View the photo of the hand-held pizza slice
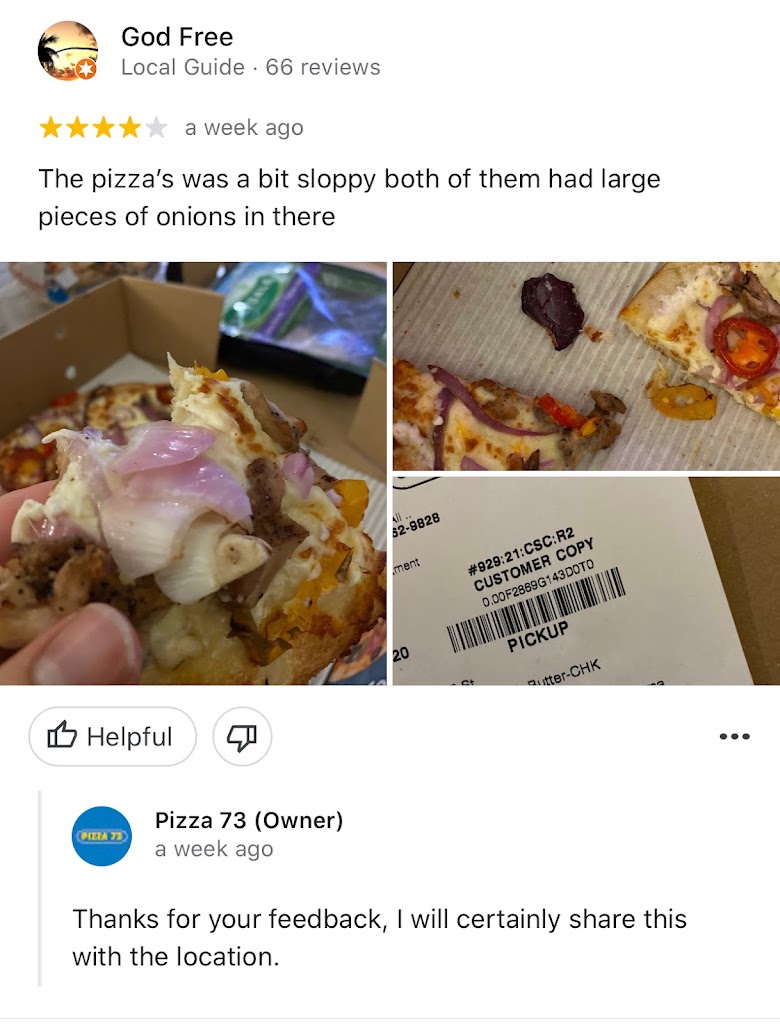The image size is (780, 1024). coord(193,473)
